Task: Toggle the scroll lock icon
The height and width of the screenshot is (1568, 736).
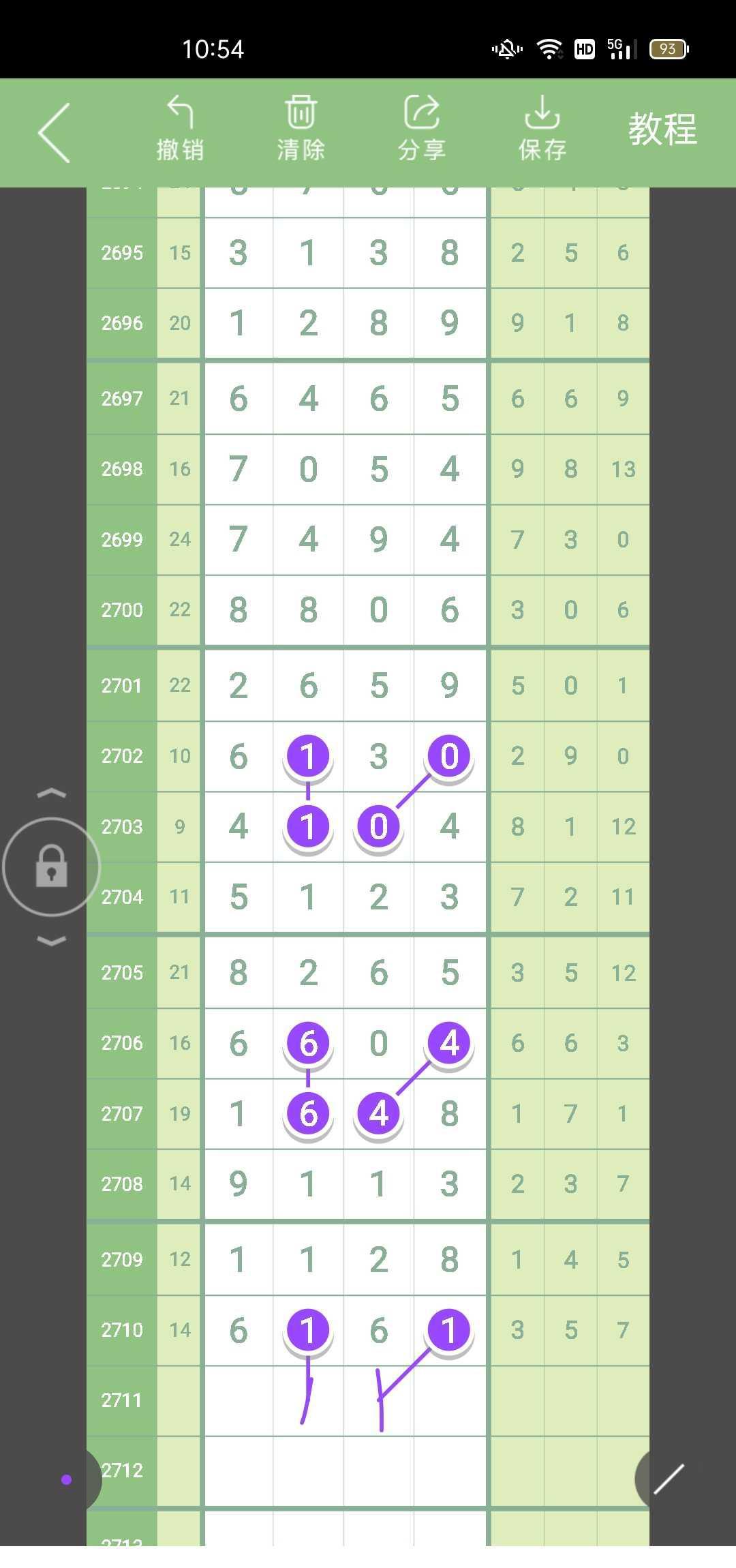Action: [51, 866]
